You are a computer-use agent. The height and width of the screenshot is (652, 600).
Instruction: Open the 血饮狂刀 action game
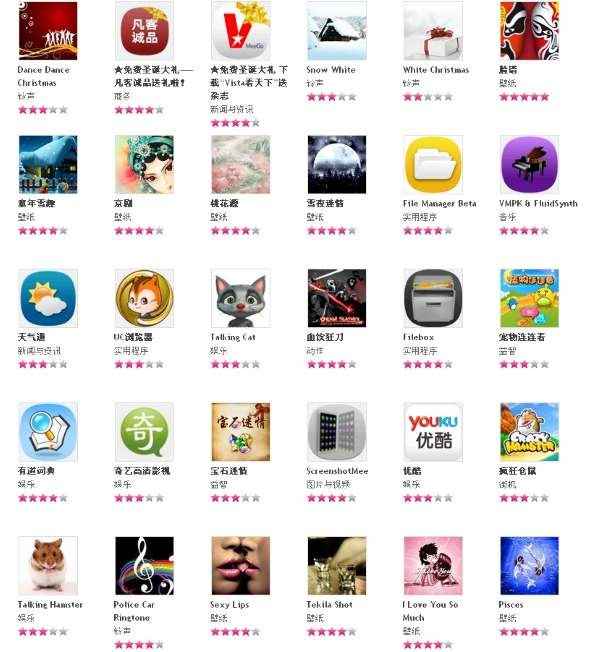[x=336, y=298]
